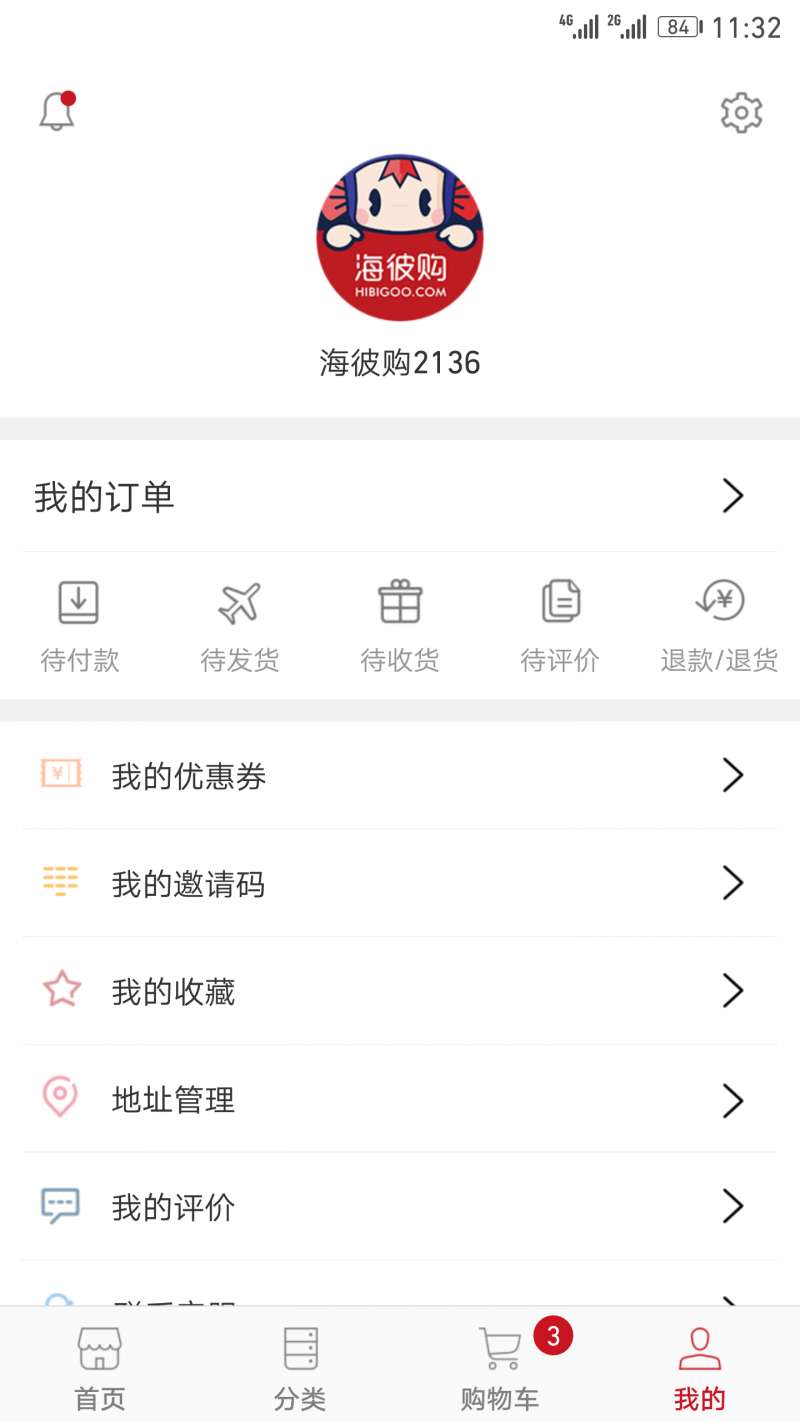This screenshot has height=1422, width=800.
Task: Select the 我的 tab
Action: click(x=700, y=1365)
